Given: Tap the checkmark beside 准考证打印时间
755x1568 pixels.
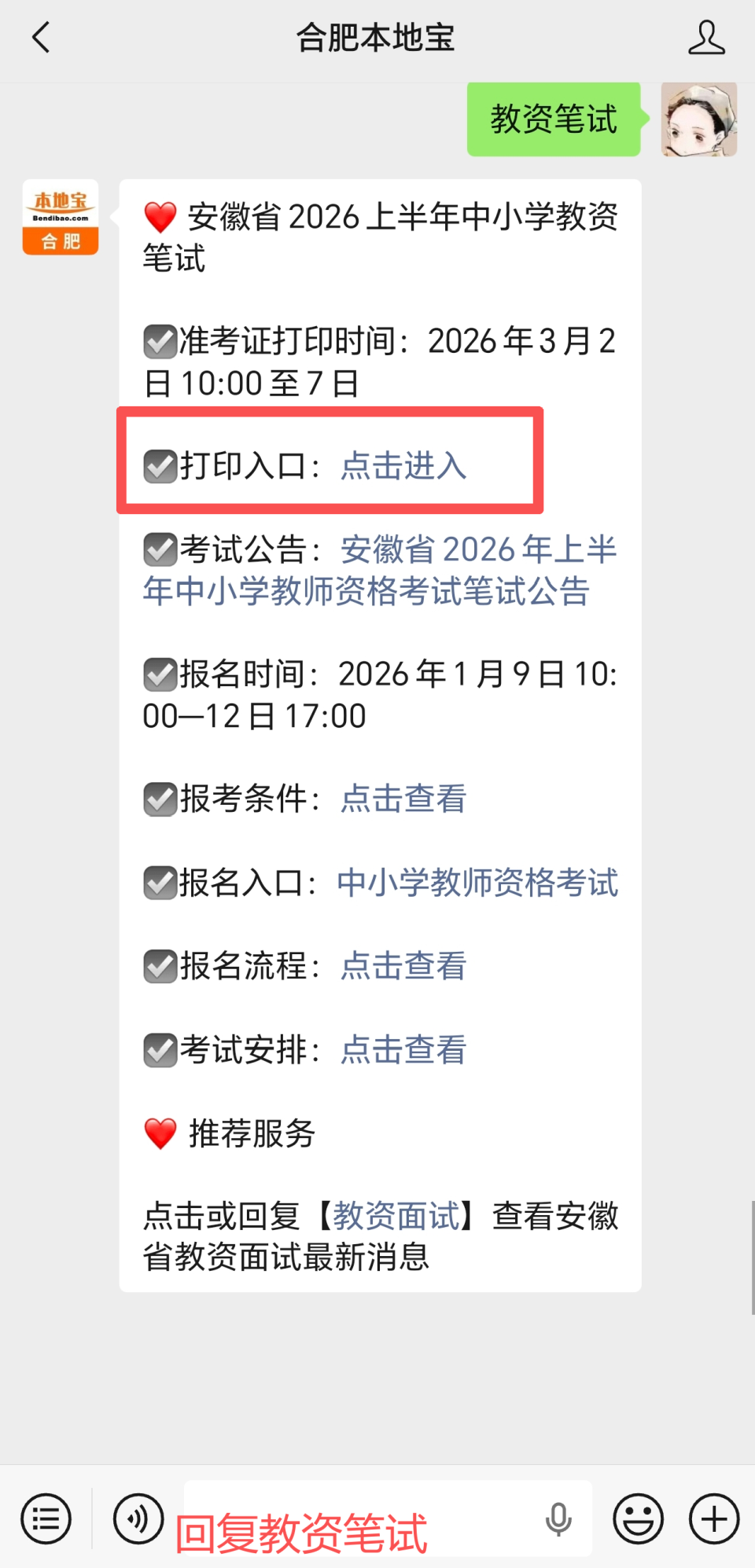Looking at the screenshot, I should [x=160, y=341].
